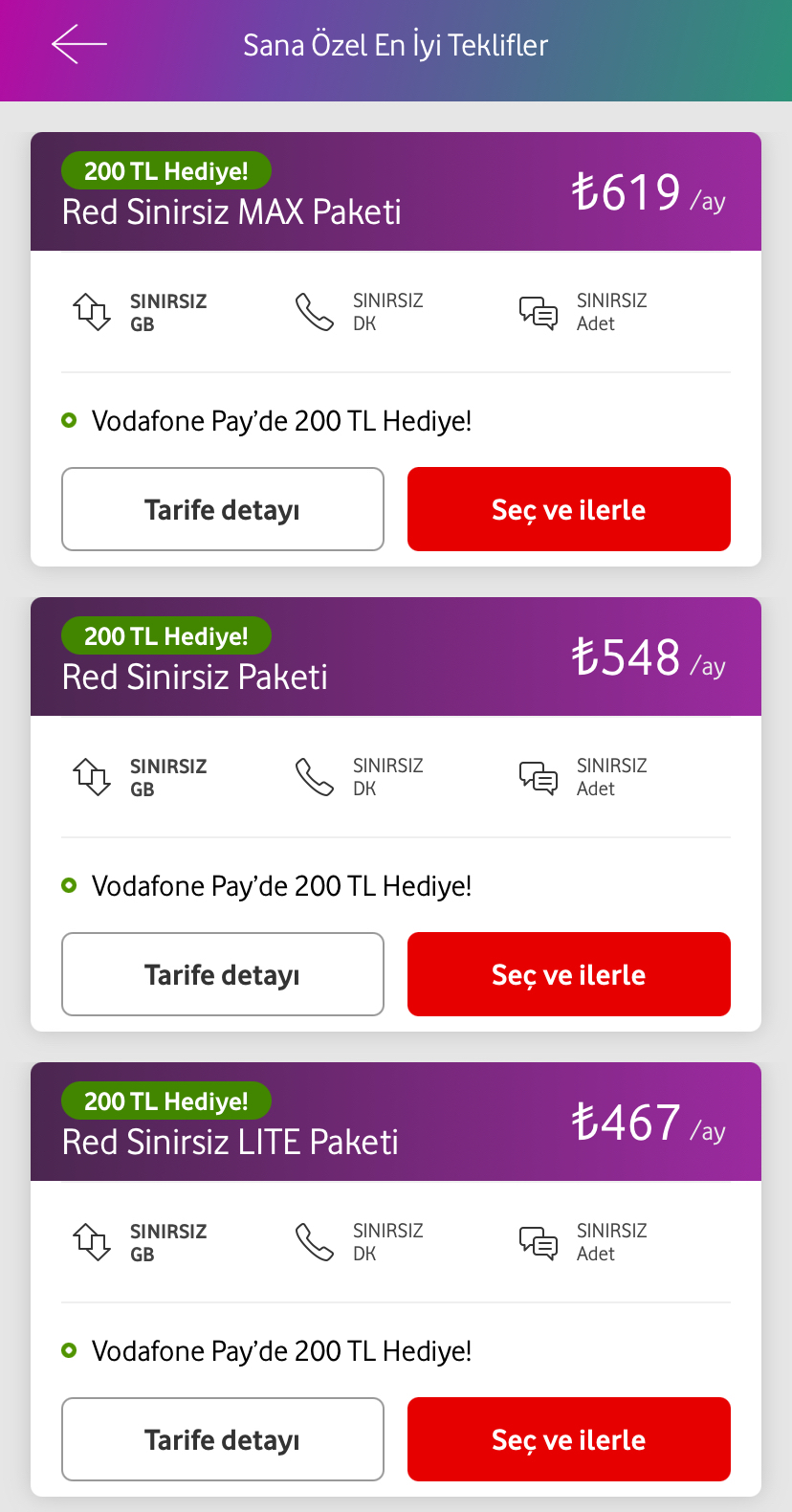Go back using the top arrow
The height and width of the screenshot is (1512, 792).
pyautogui.click(x=79, y=44)
